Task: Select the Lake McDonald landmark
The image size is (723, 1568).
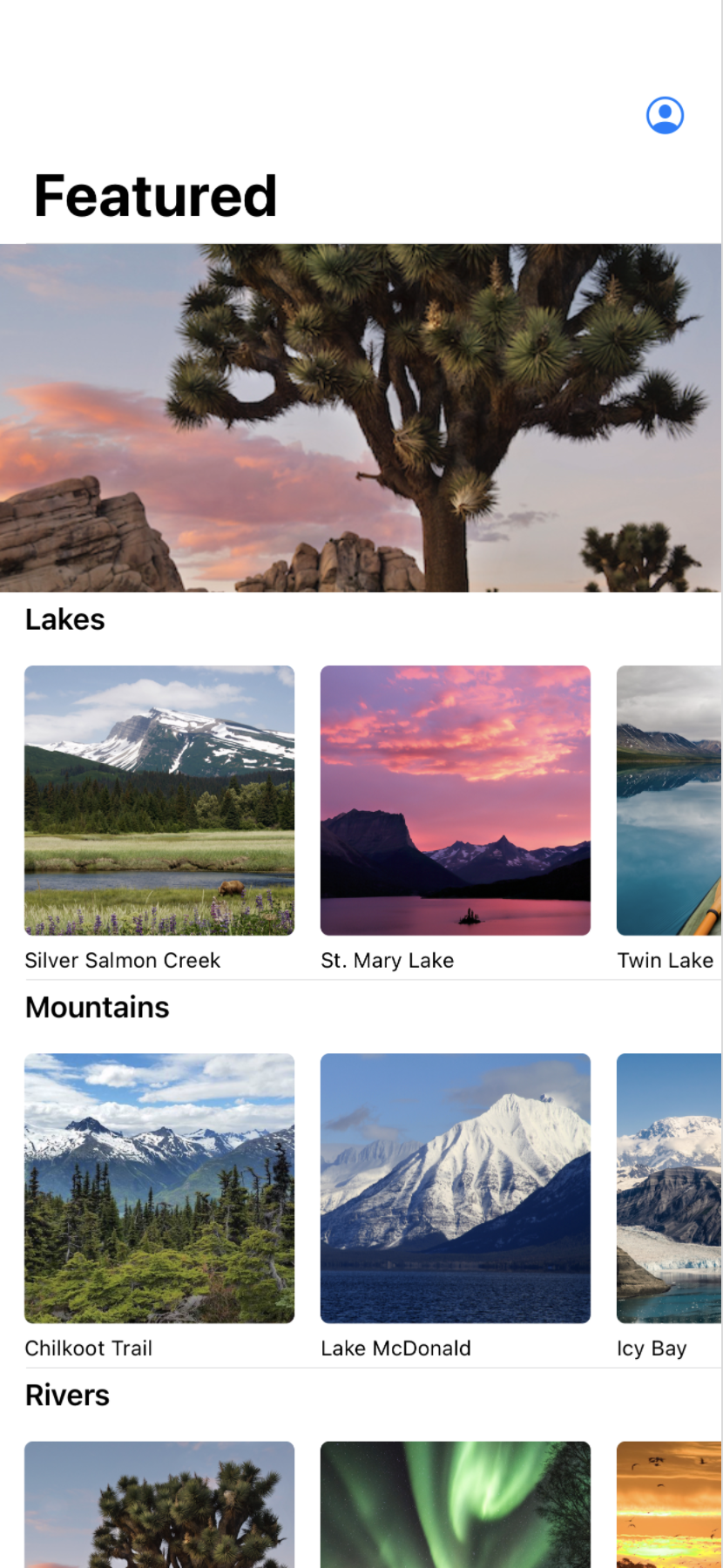Action: click(456, 1188)
